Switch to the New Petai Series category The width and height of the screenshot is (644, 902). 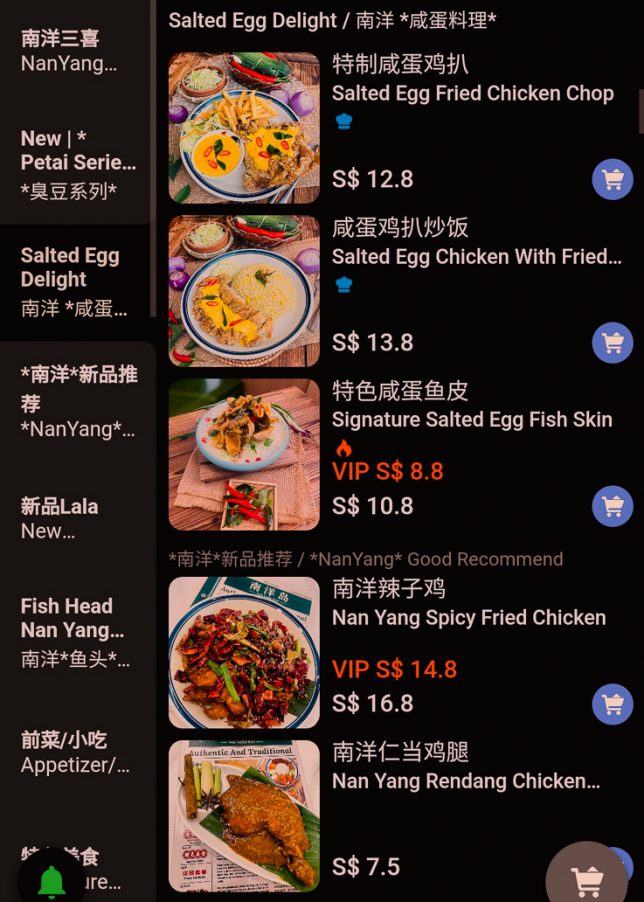[77, 164]
